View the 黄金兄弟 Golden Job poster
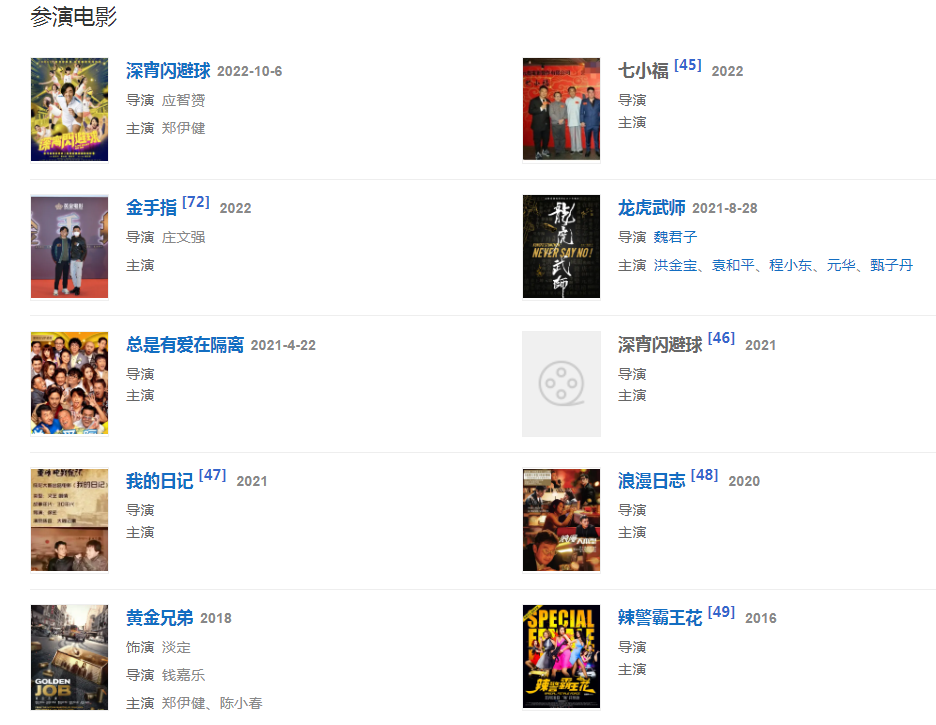Viewport: 936px width, 725px height. pyautogui.click(x=69, y=657)
